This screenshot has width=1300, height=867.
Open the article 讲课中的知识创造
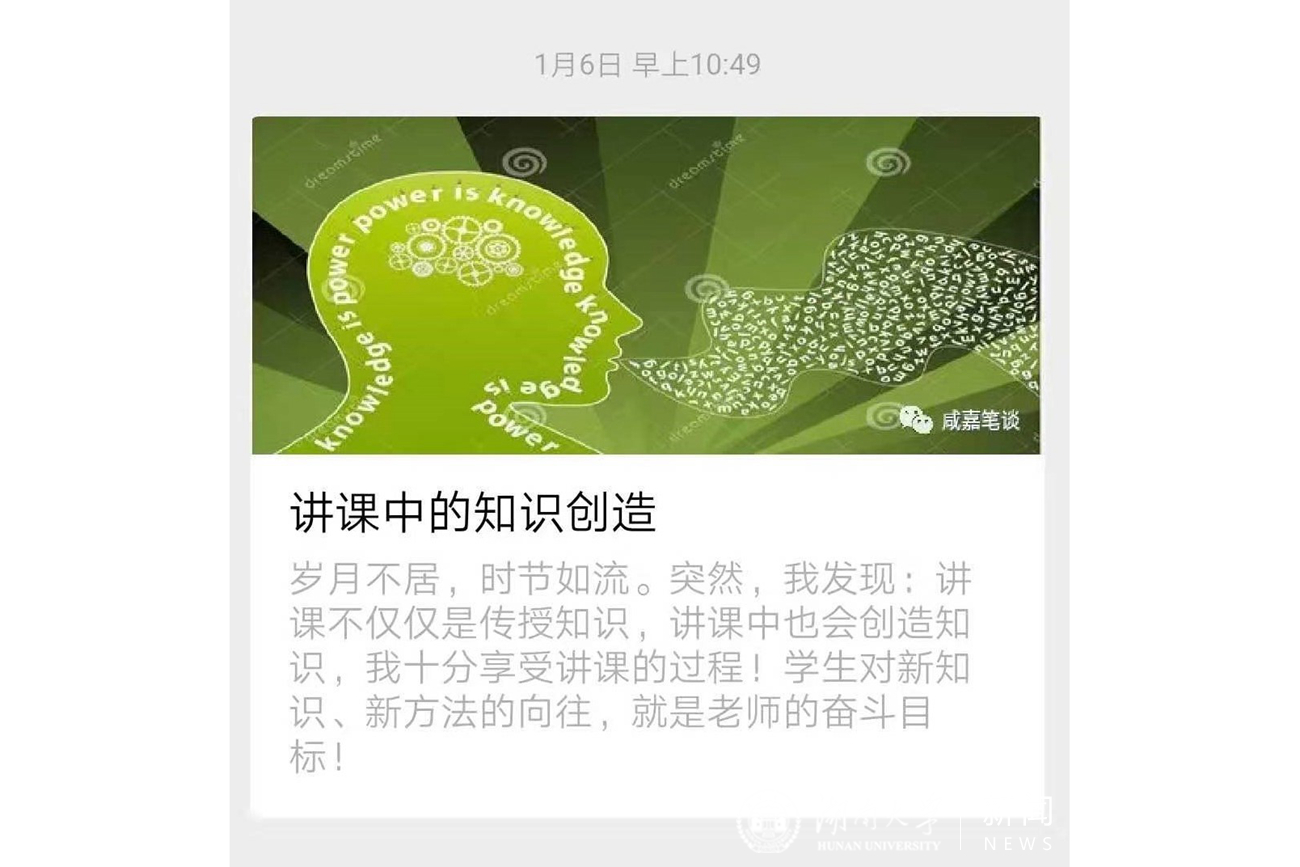tap(473, 513)
